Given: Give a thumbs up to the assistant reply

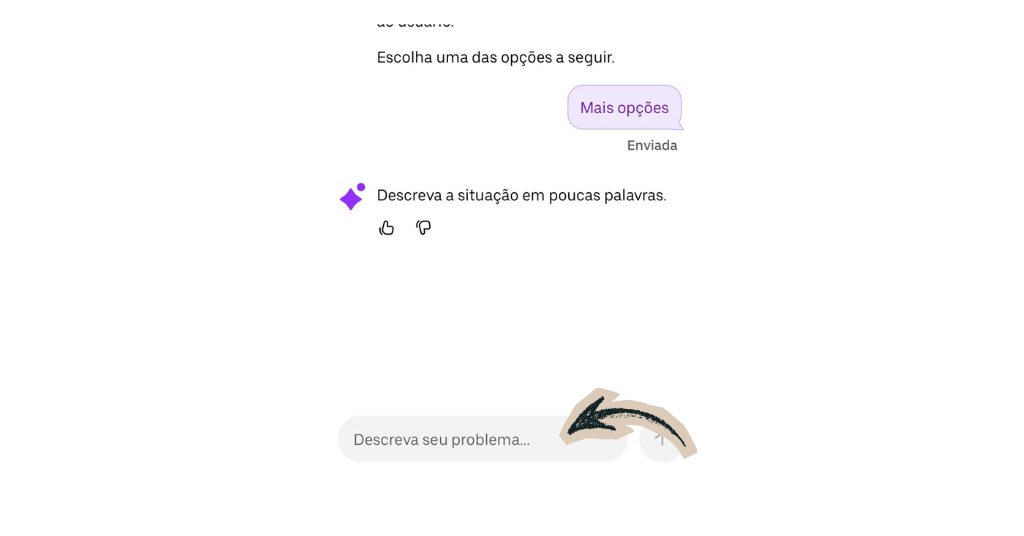Looking at the screenshot, I should click(387, 228).
